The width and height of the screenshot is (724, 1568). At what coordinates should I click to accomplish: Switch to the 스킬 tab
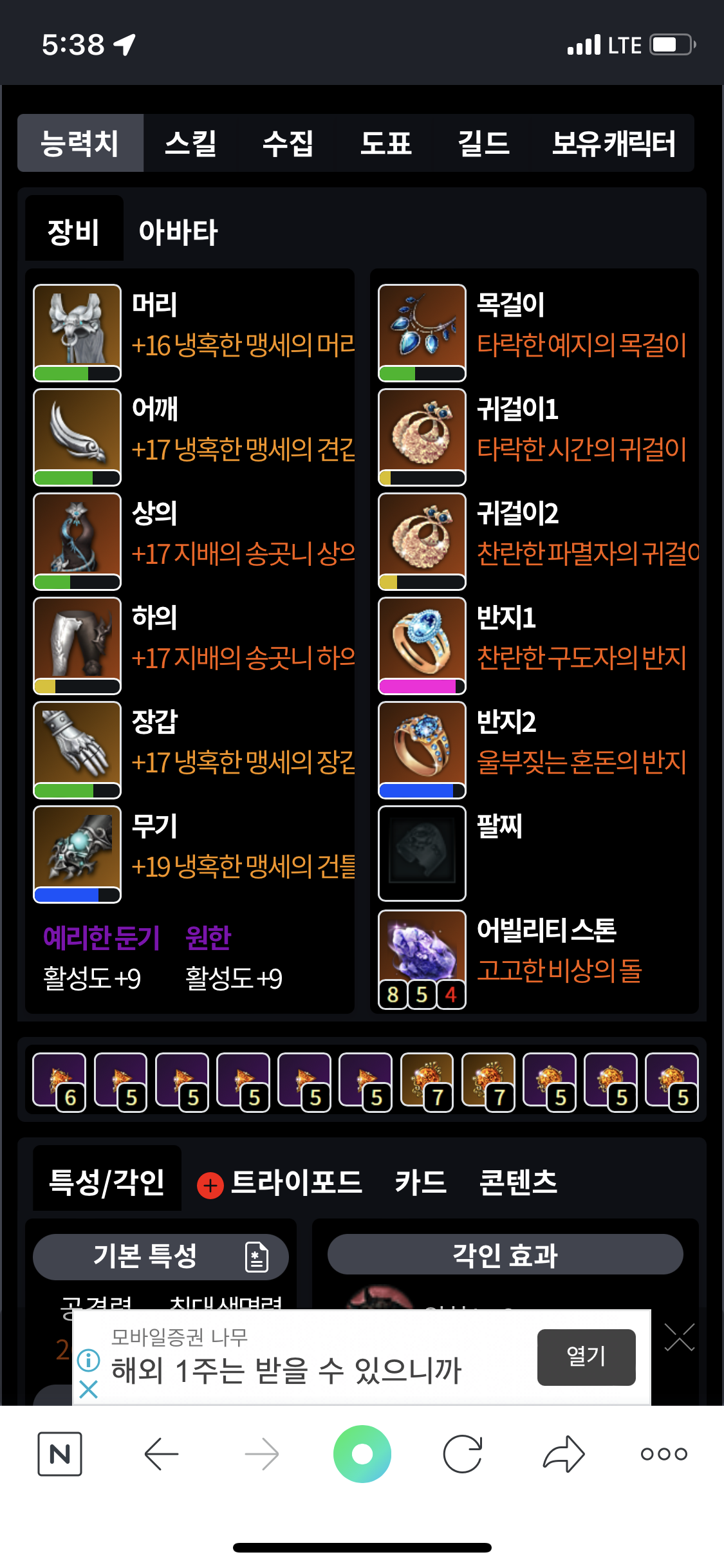(x=190, y=143)
